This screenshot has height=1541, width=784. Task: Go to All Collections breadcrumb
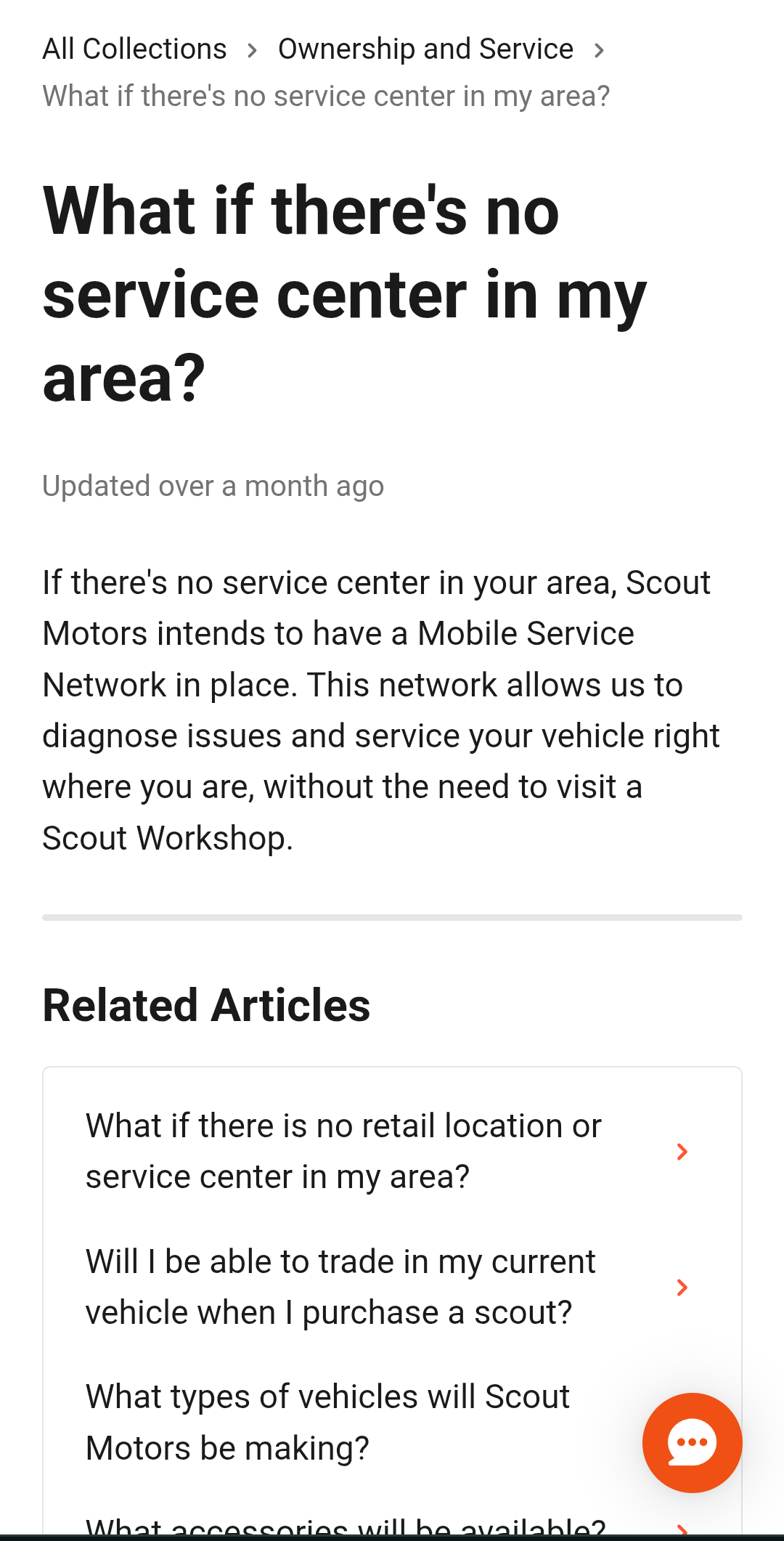click(134, 49)
